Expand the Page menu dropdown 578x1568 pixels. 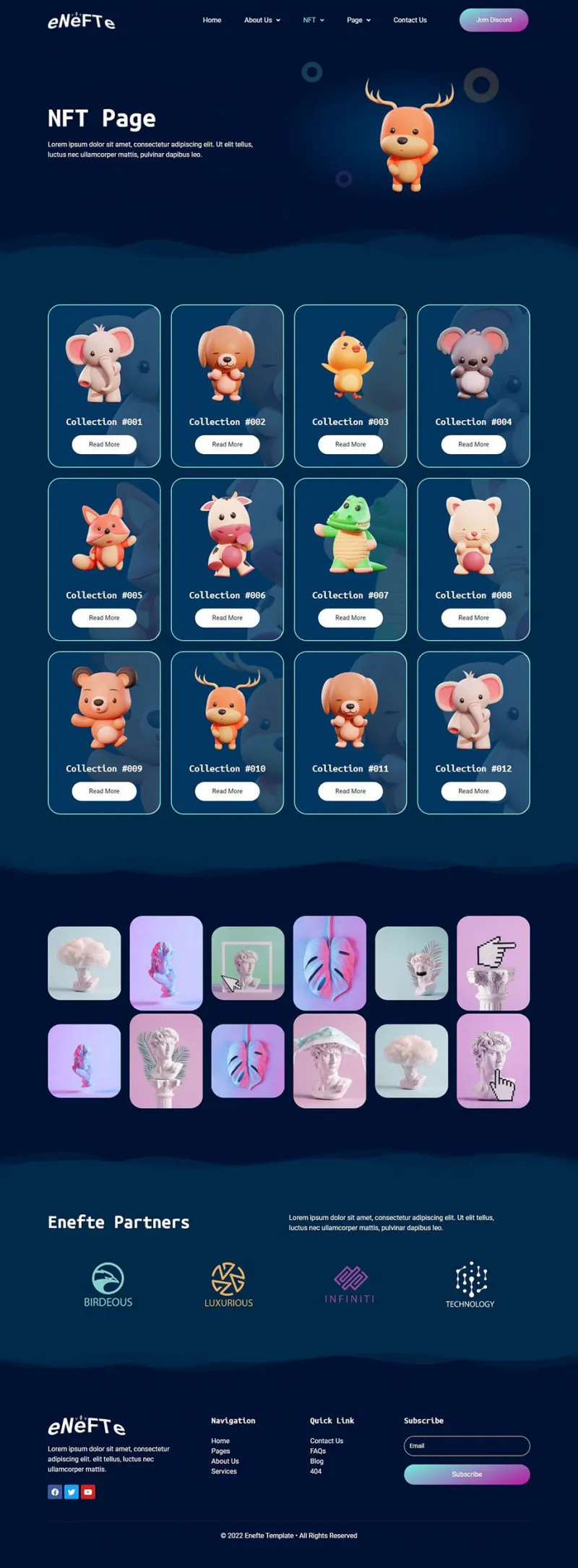tap(358, 20)
